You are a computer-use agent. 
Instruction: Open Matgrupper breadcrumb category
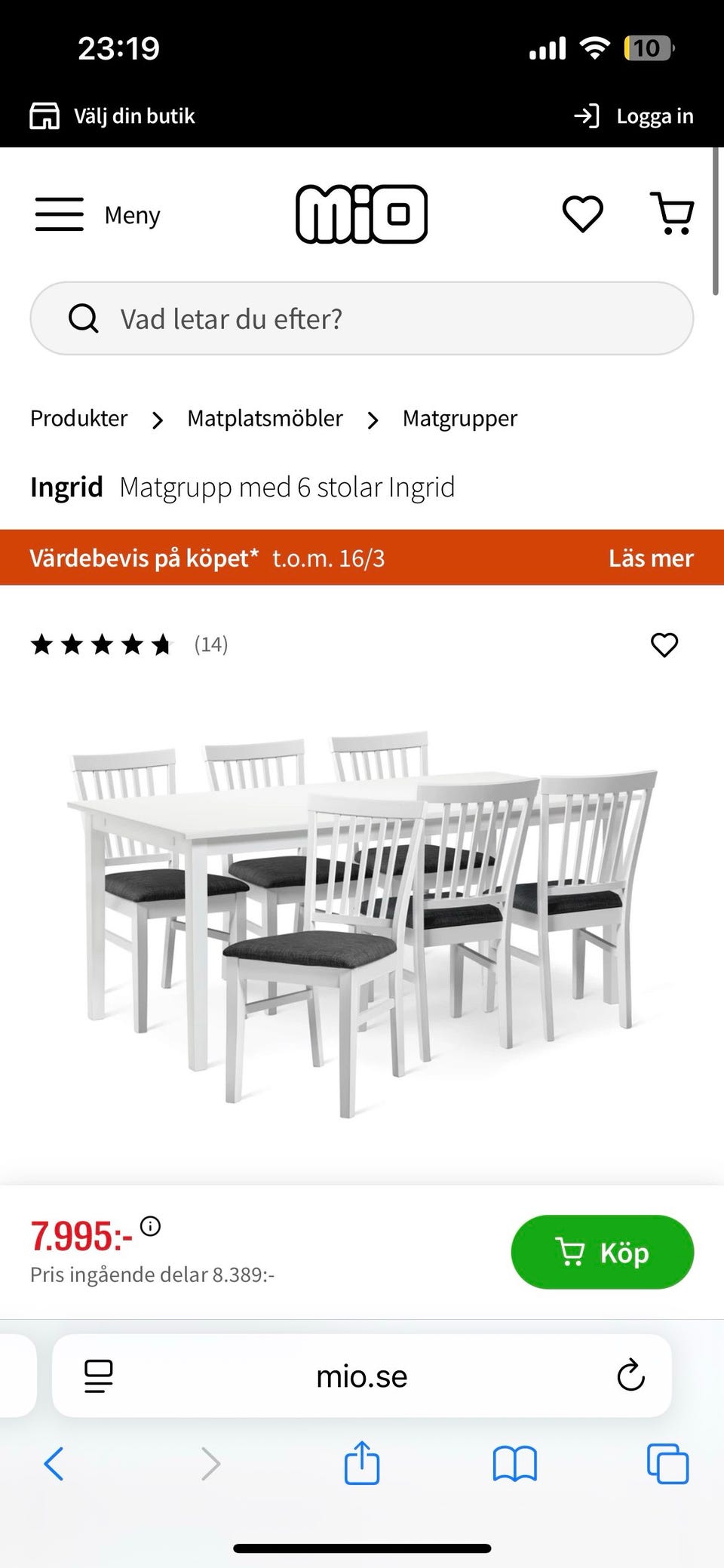pyautogui.click(x=460, y=418)
